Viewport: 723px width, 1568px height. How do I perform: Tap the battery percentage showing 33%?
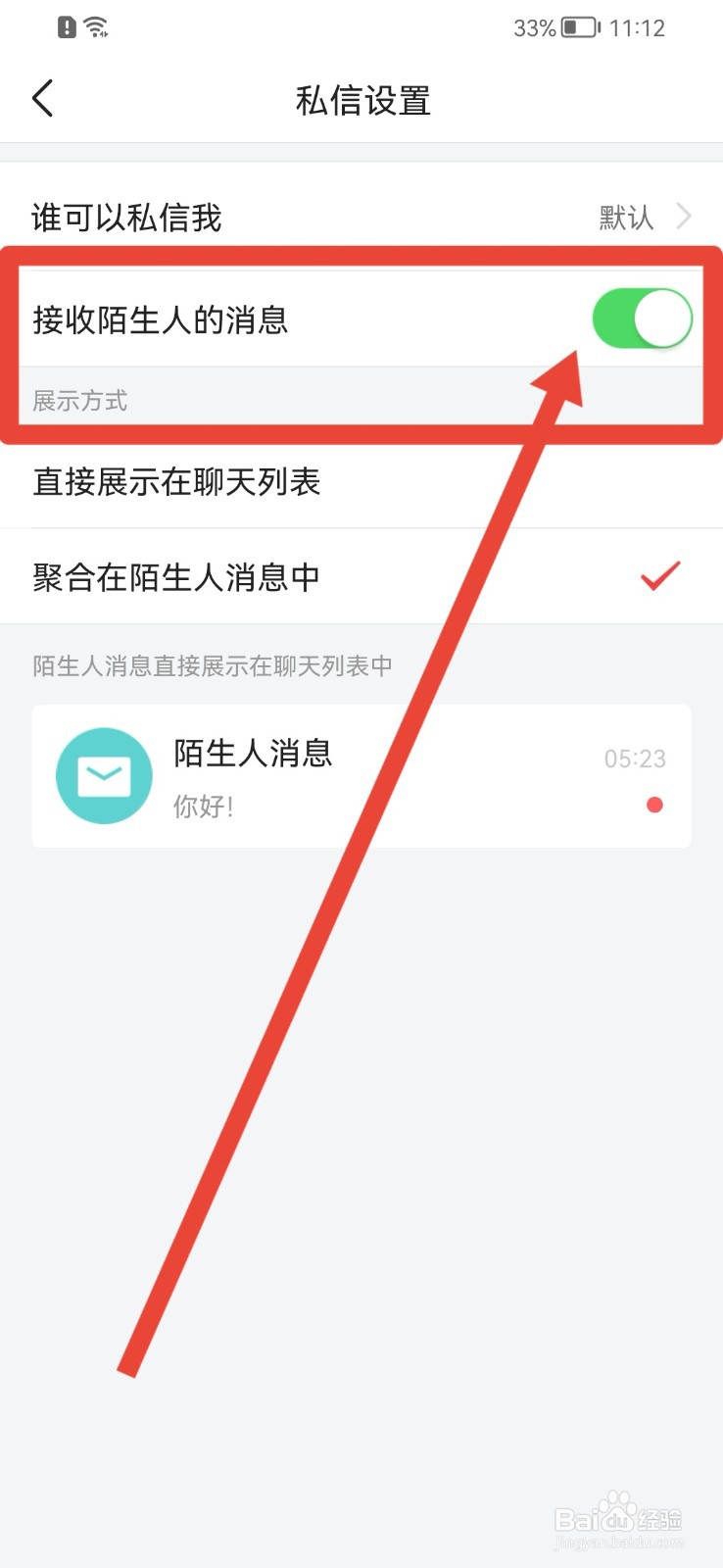click(x=534, y=27)
